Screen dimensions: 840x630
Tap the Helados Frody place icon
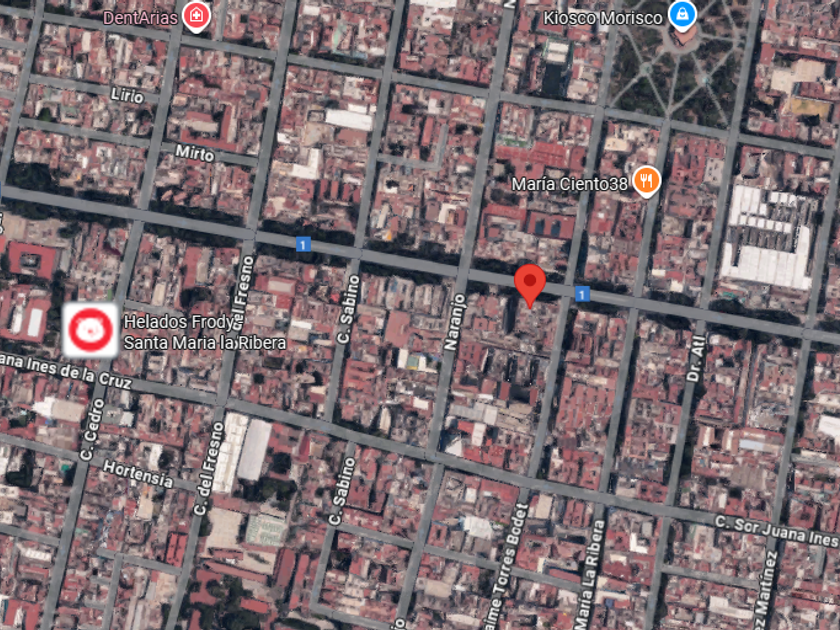90,330
